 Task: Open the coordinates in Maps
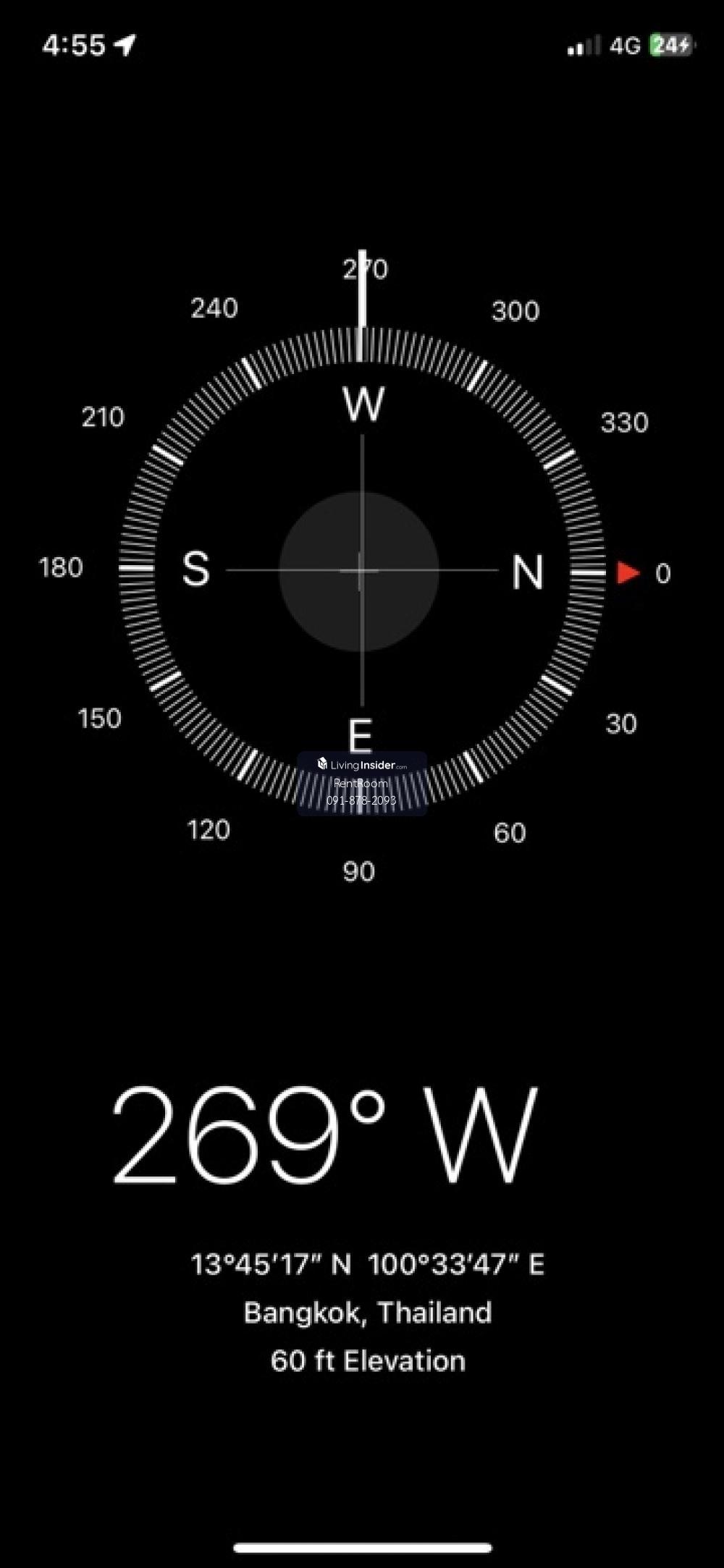367,1265
